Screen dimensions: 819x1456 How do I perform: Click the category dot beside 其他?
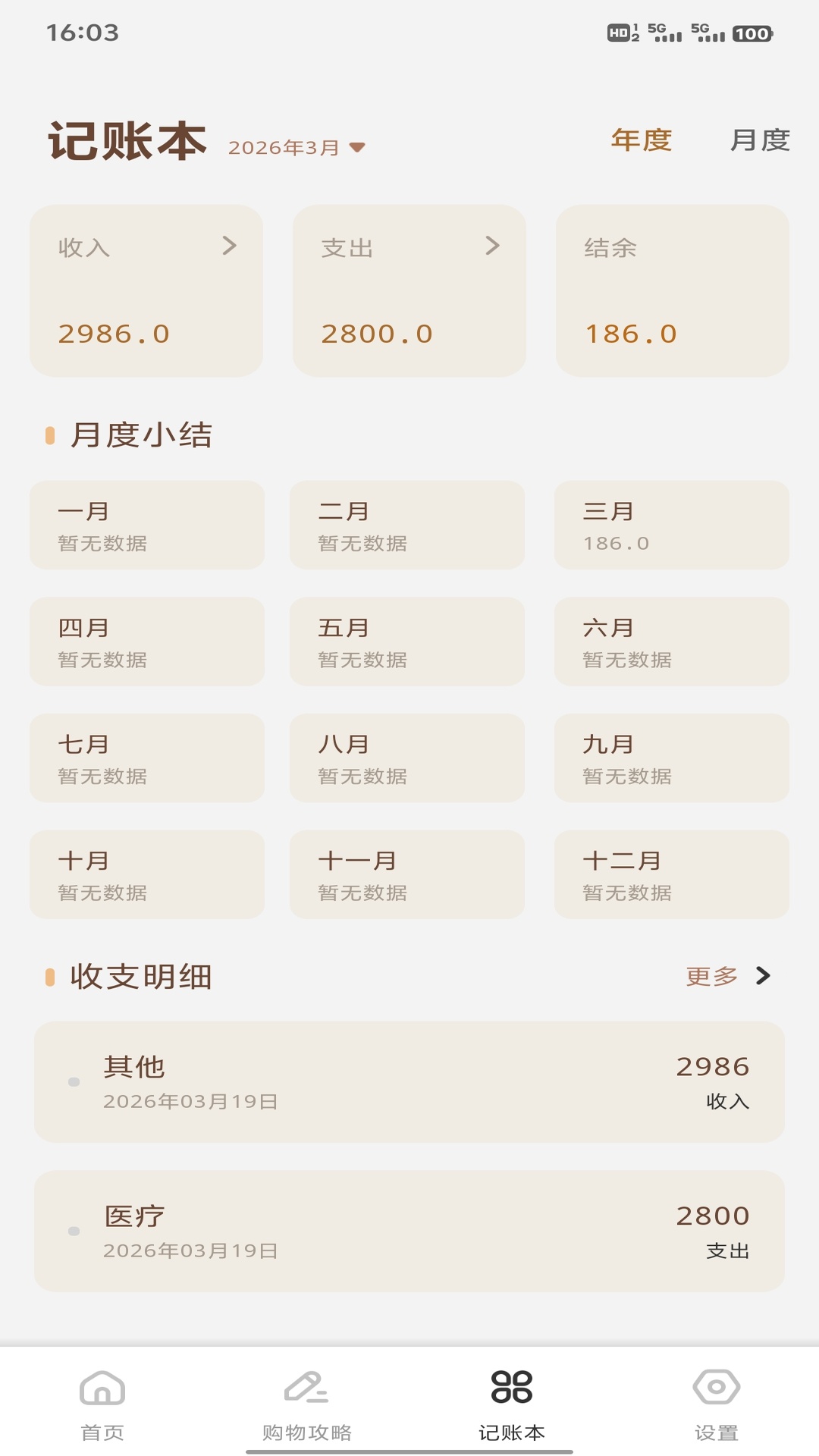point(73,1083)
